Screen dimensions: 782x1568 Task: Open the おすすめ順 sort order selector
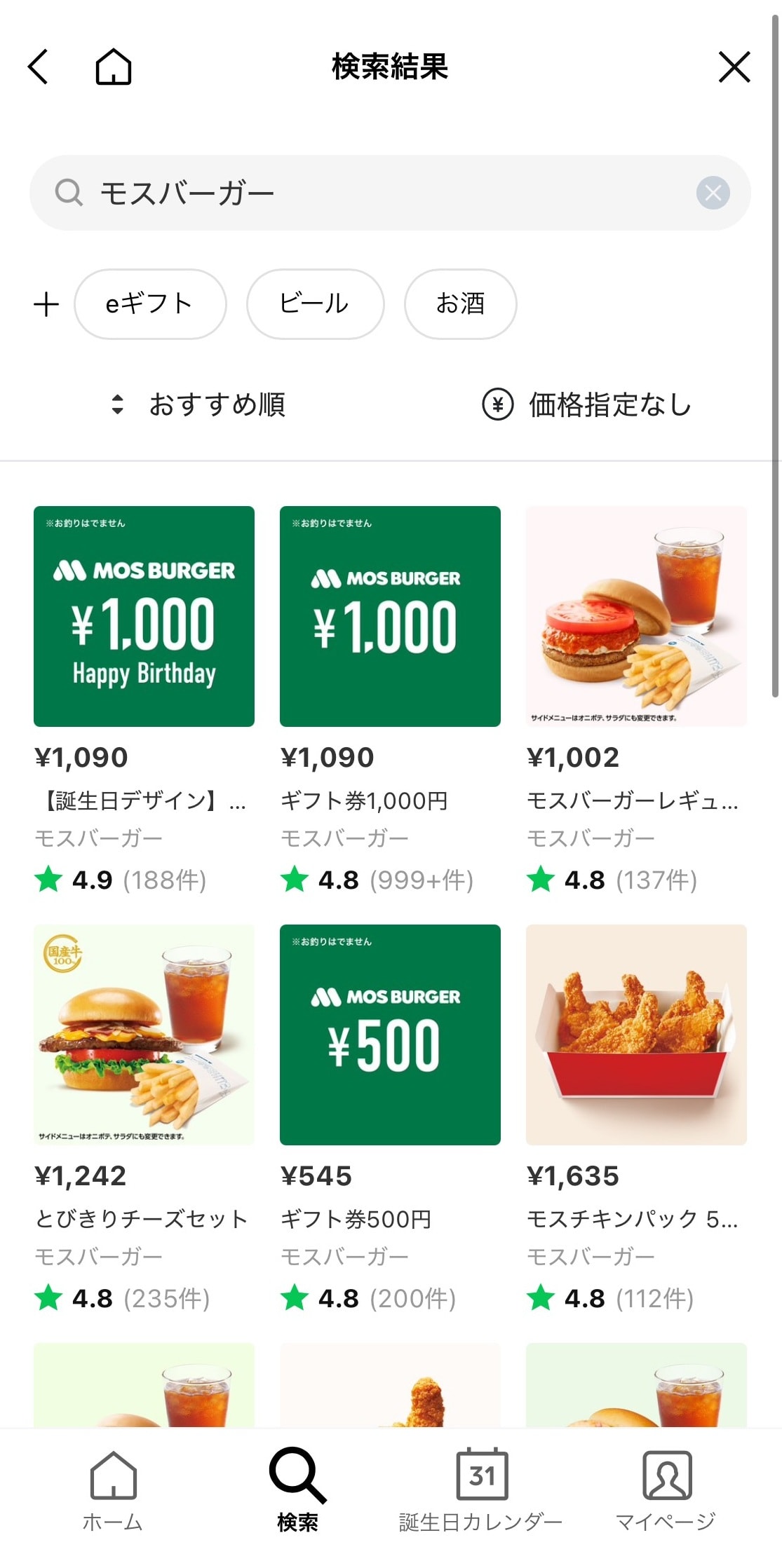(217, 405)
